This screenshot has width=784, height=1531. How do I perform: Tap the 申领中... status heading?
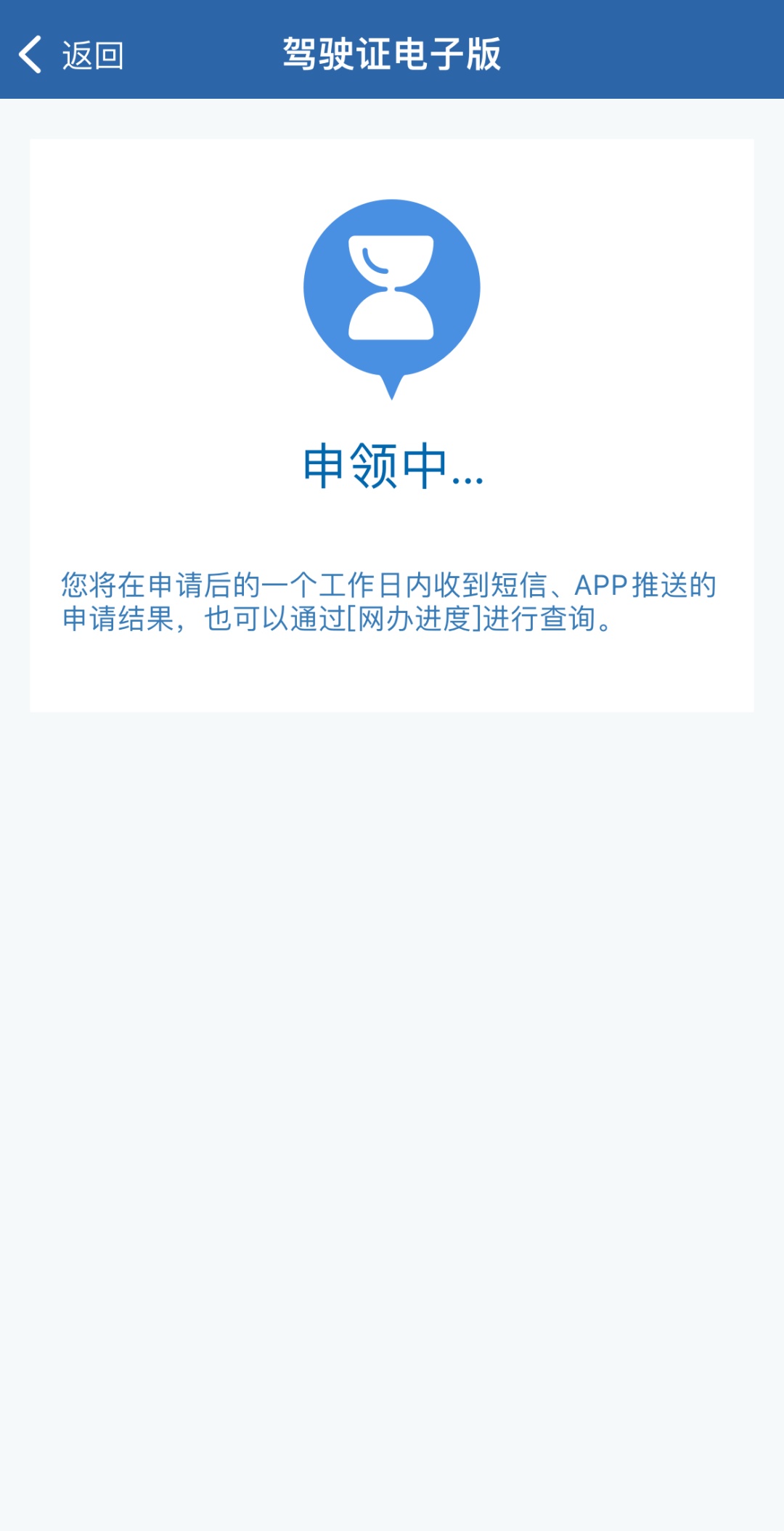[x=392, y=468]
